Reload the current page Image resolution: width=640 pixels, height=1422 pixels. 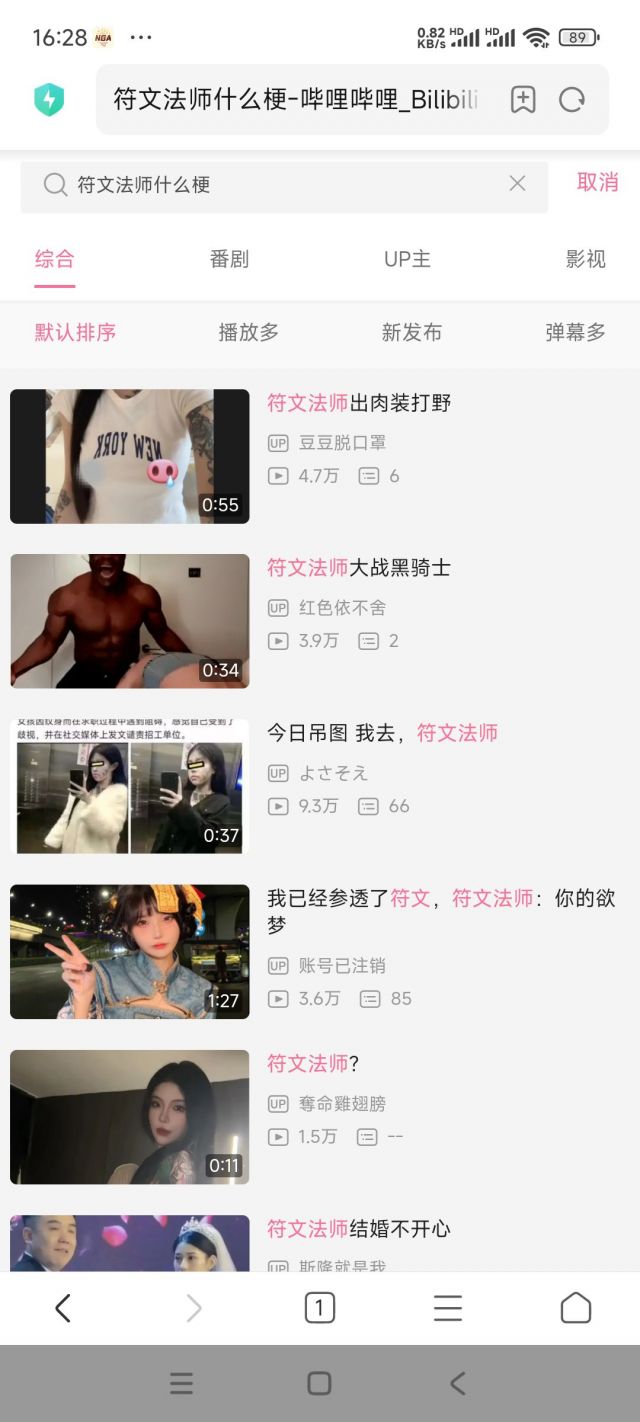coord(572,100)
